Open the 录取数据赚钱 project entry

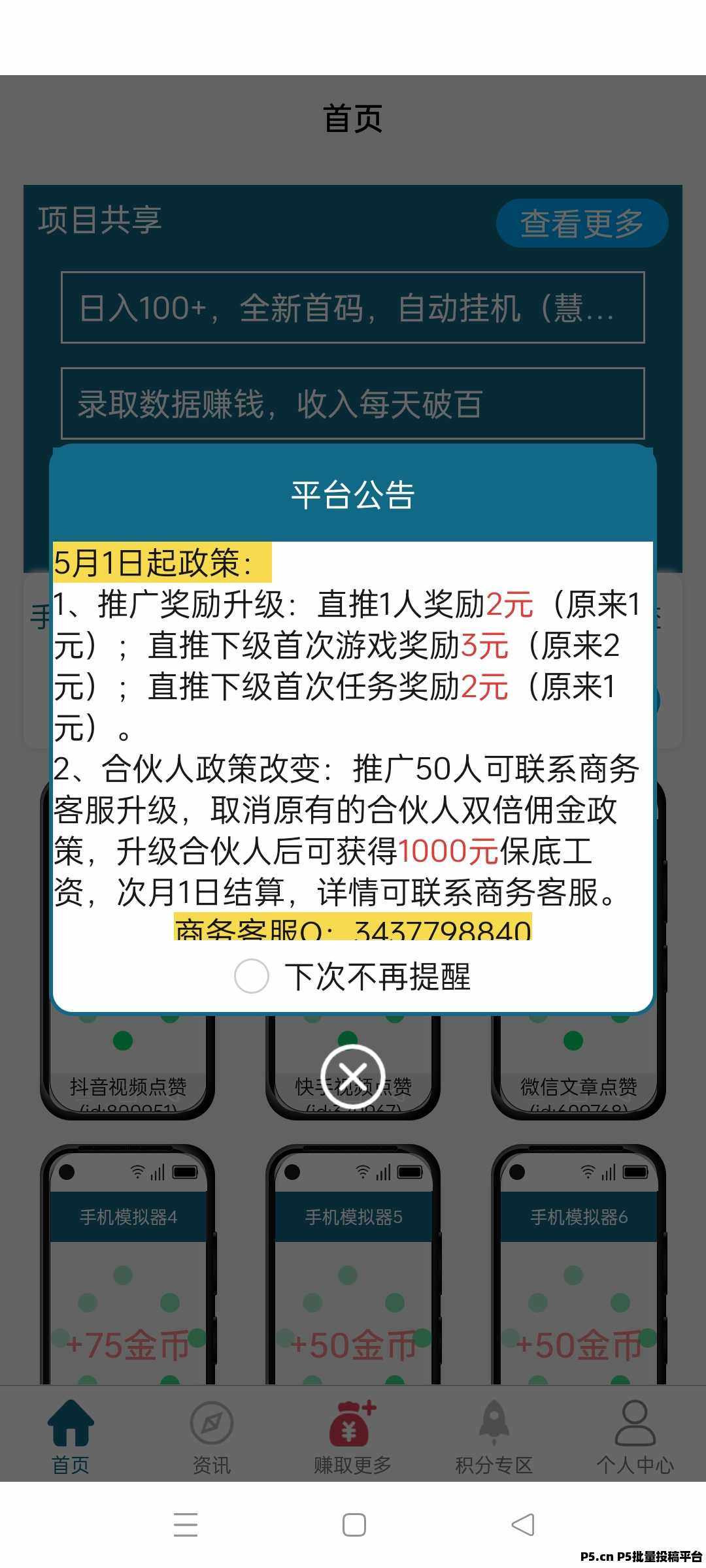(x=353, y=404)
